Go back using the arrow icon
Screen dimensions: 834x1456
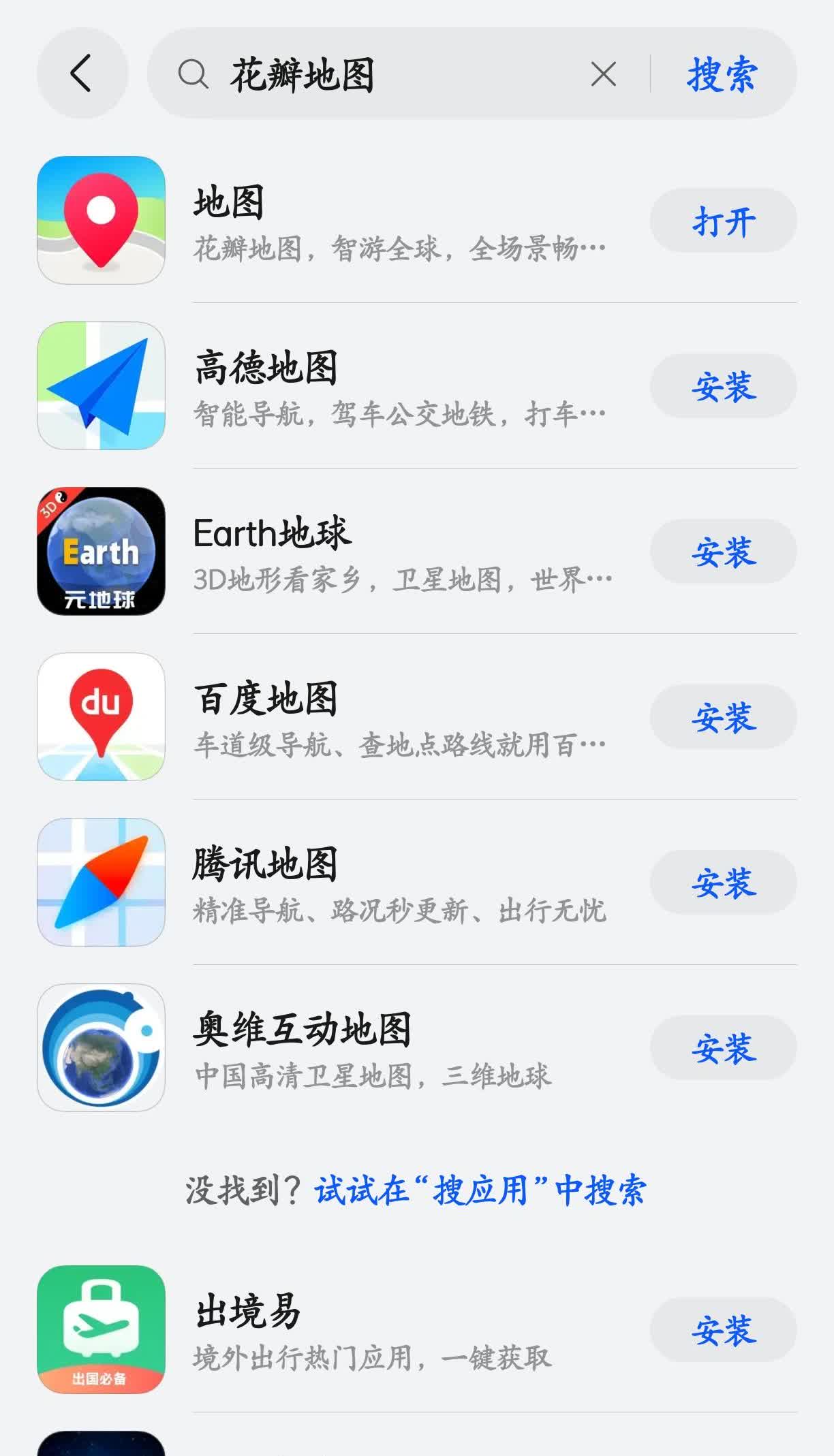point(82,74)
